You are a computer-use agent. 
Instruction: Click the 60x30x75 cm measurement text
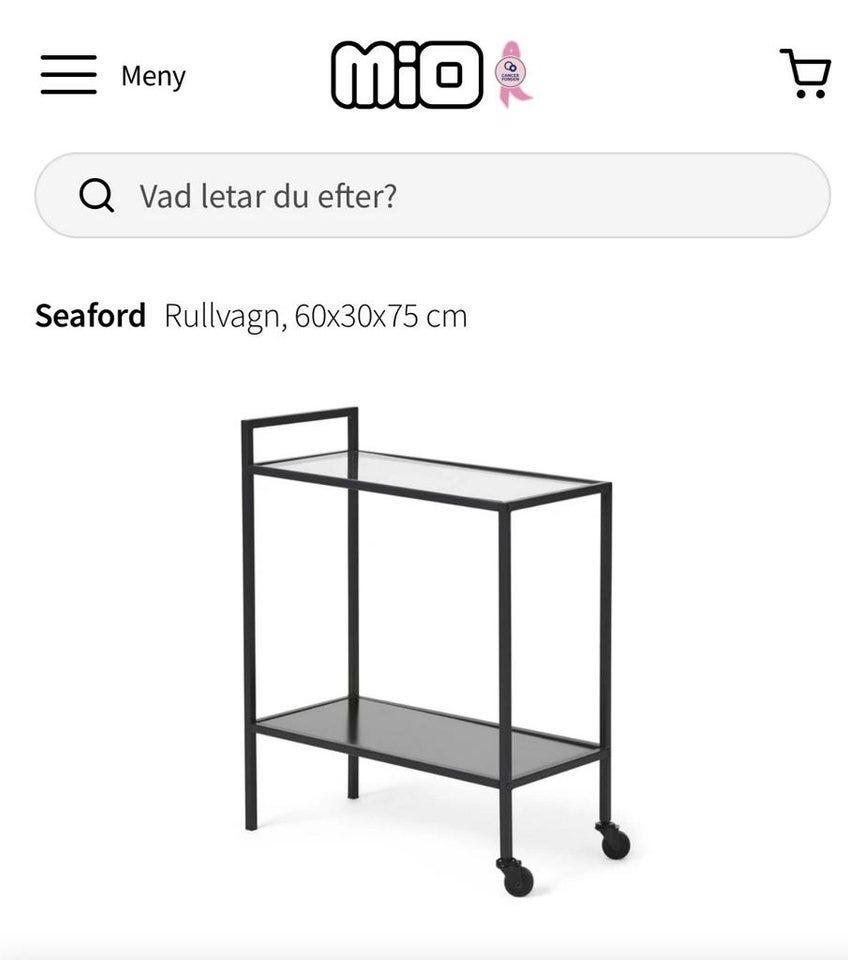click(379, 317)
